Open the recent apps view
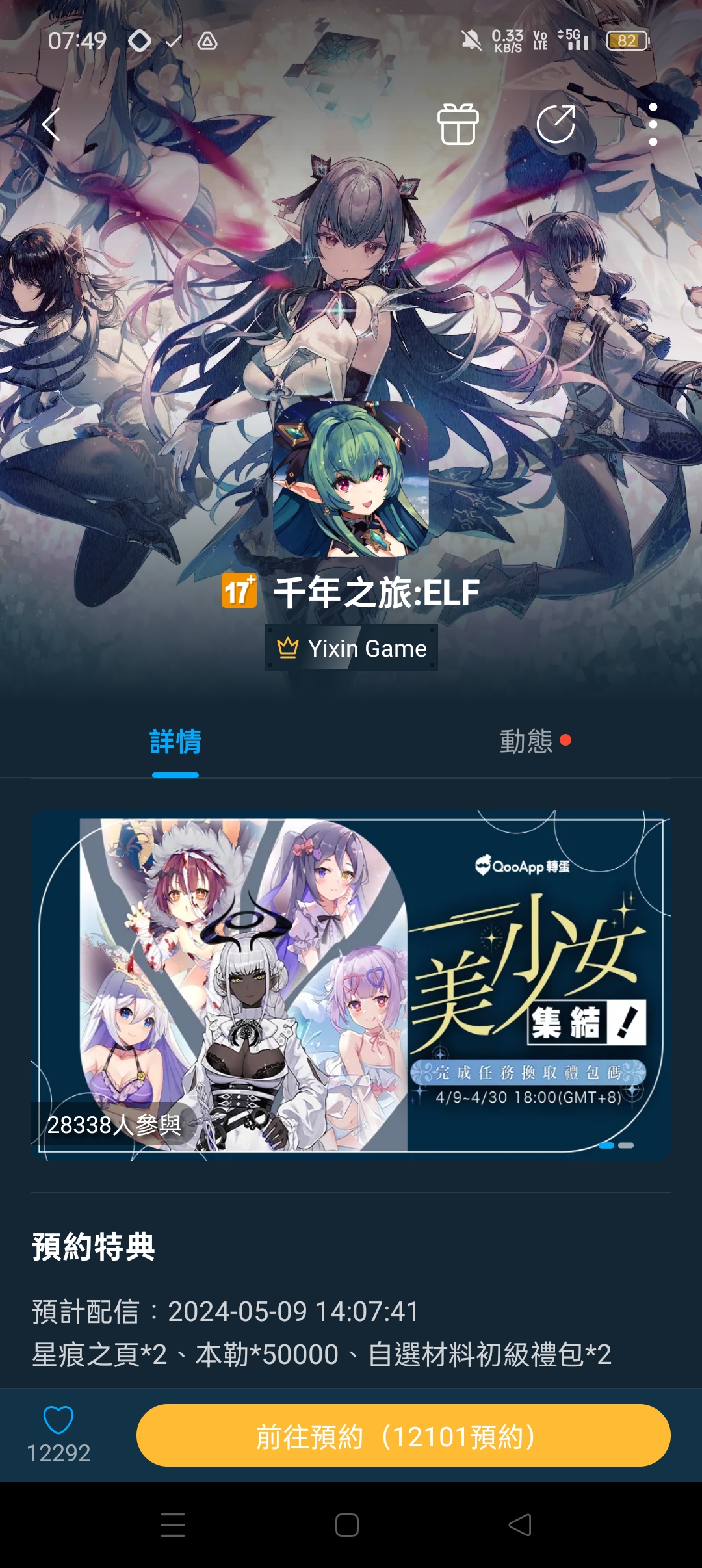This screenshot has width=702, height=1568. tap(173, 1525)
